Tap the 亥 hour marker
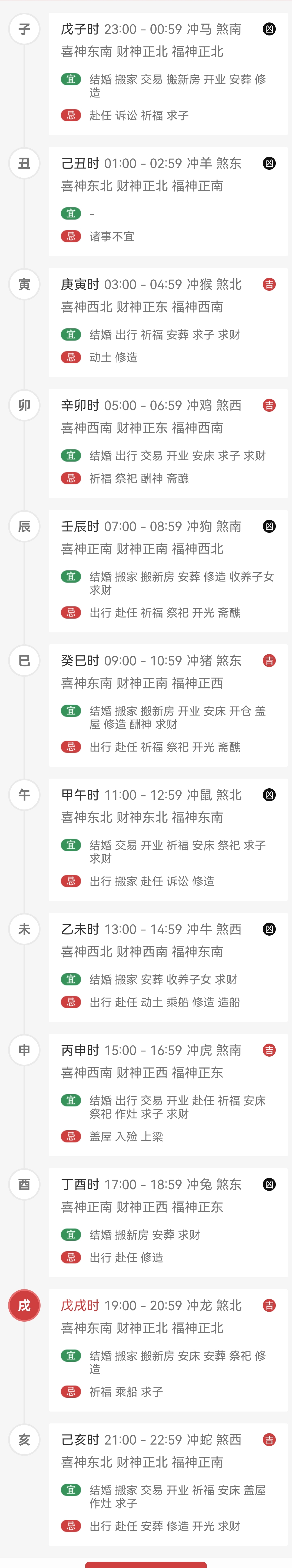Image resolution: width=292 pixels, height=1568 pixels. 24,1440
